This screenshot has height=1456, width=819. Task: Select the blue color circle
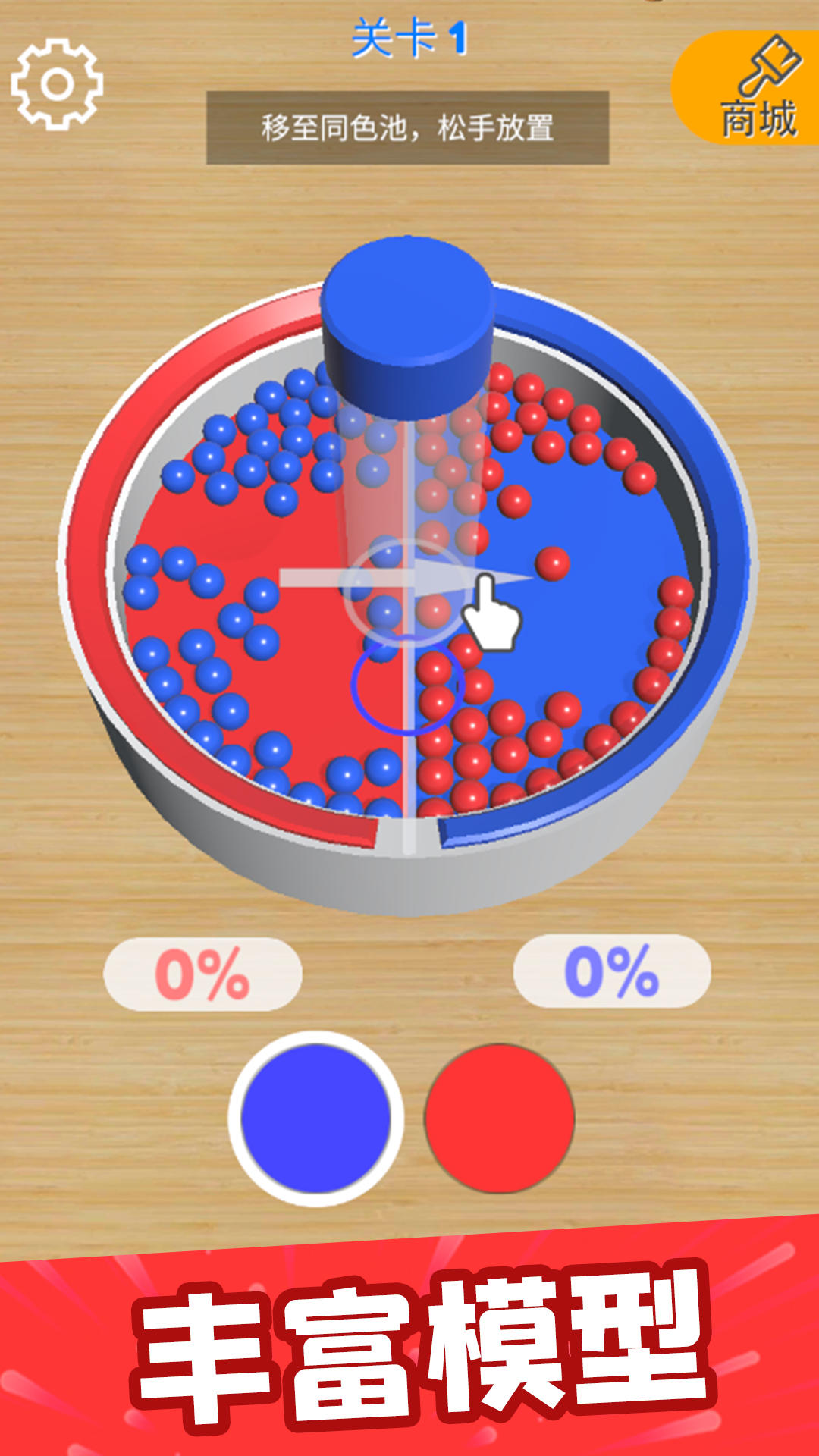pyautogui.click(x=315, y=1119)
